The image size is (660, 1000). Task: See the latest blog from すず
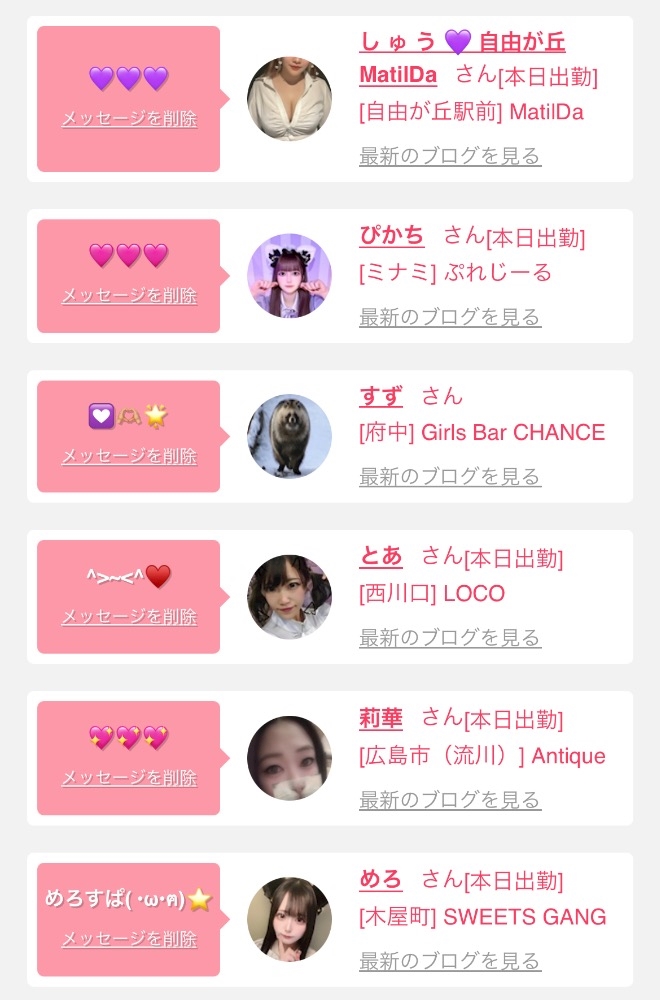[x=449, y=477]
